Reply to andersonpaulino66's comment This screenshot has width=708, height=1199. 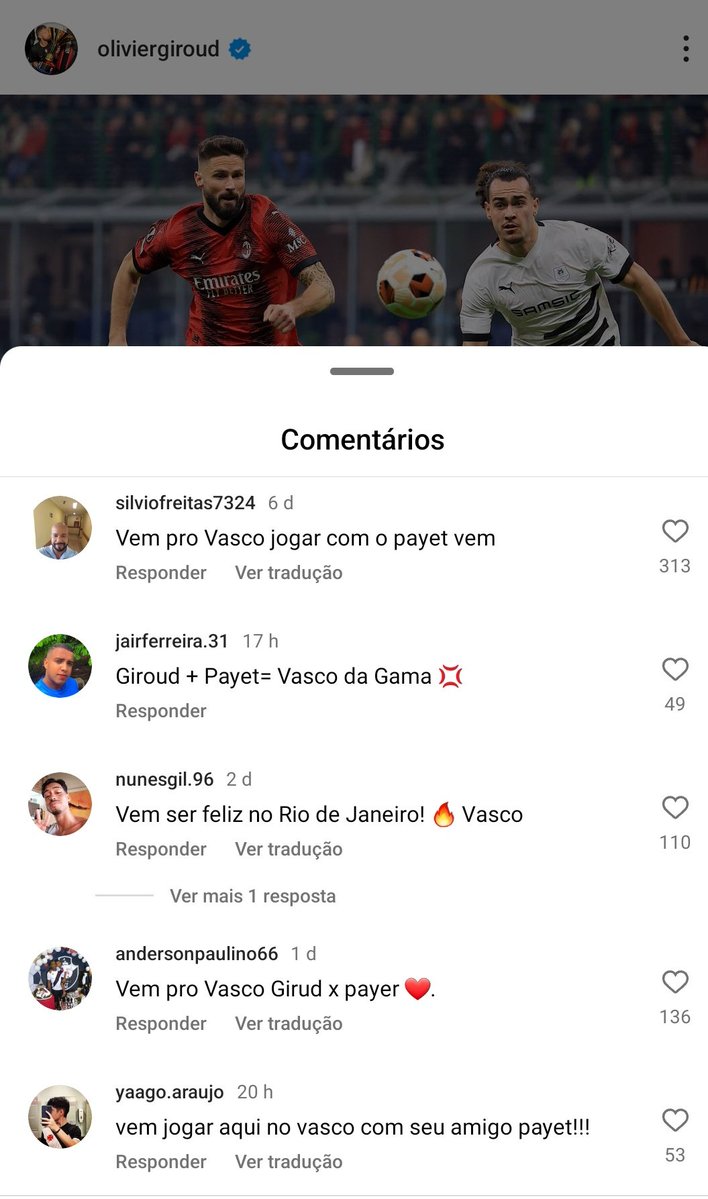pos(161,1024)
